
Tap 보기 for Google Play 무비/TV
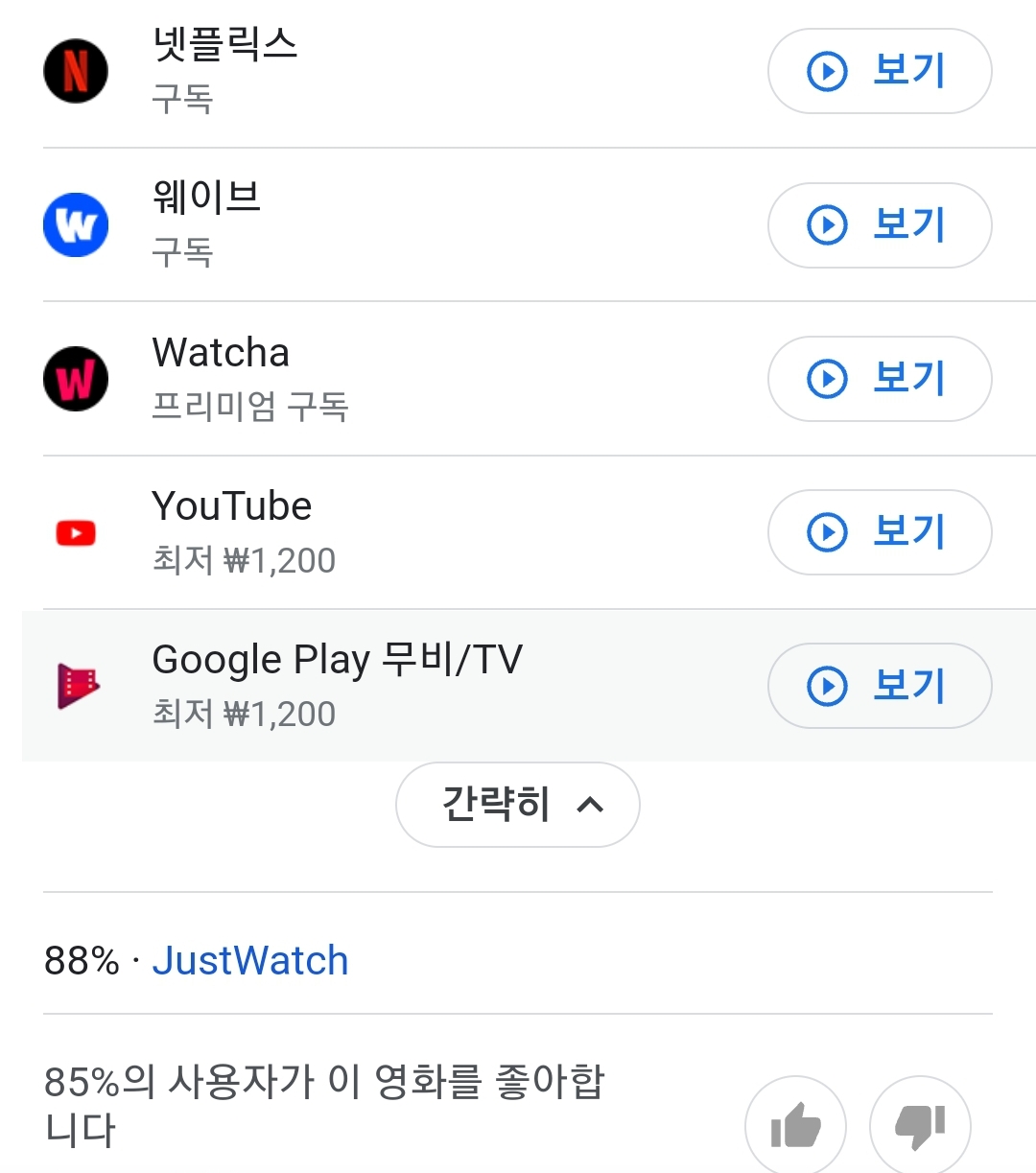pyautogui.click(x=879, y=686)
